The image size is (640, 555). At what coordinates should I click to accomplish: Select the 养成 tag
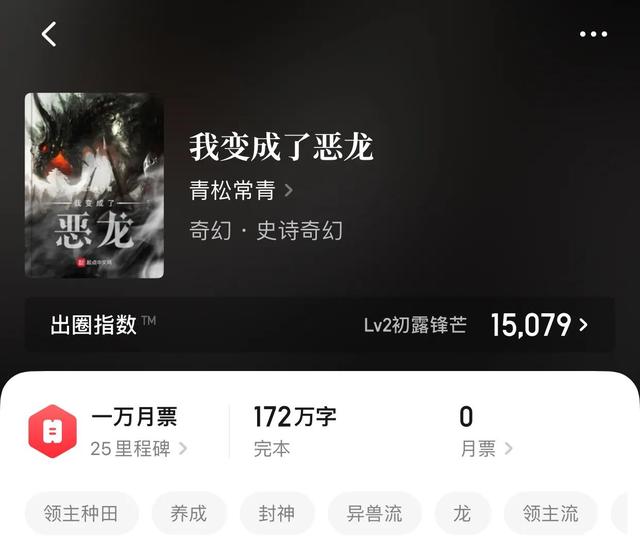[188, 514]
